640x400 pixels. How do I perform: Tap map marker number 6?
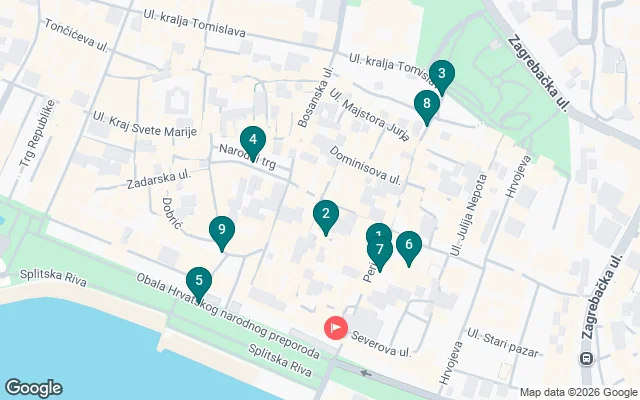pos(408,244)
